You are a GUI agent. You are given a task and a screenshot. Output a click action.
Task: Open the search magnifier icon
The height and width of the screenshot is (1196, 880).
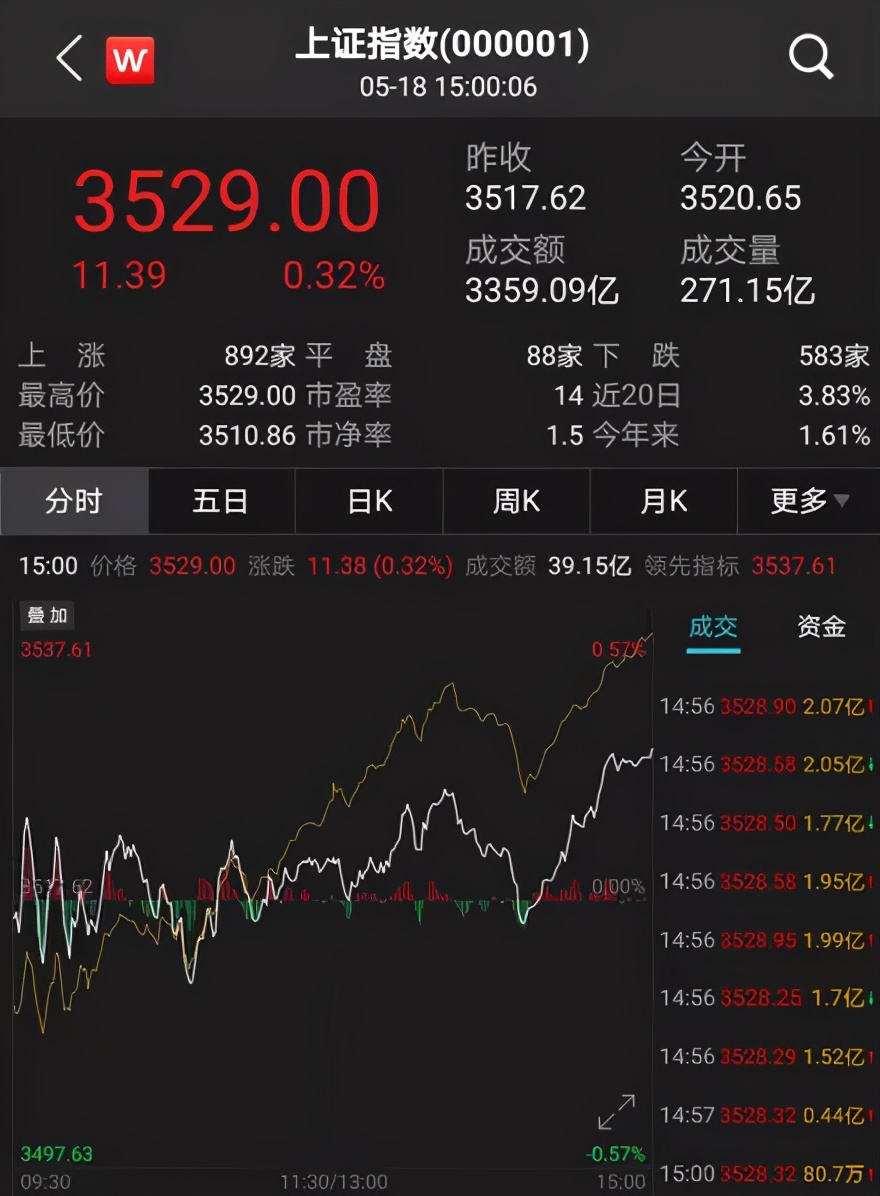click(x=810, y=58)
